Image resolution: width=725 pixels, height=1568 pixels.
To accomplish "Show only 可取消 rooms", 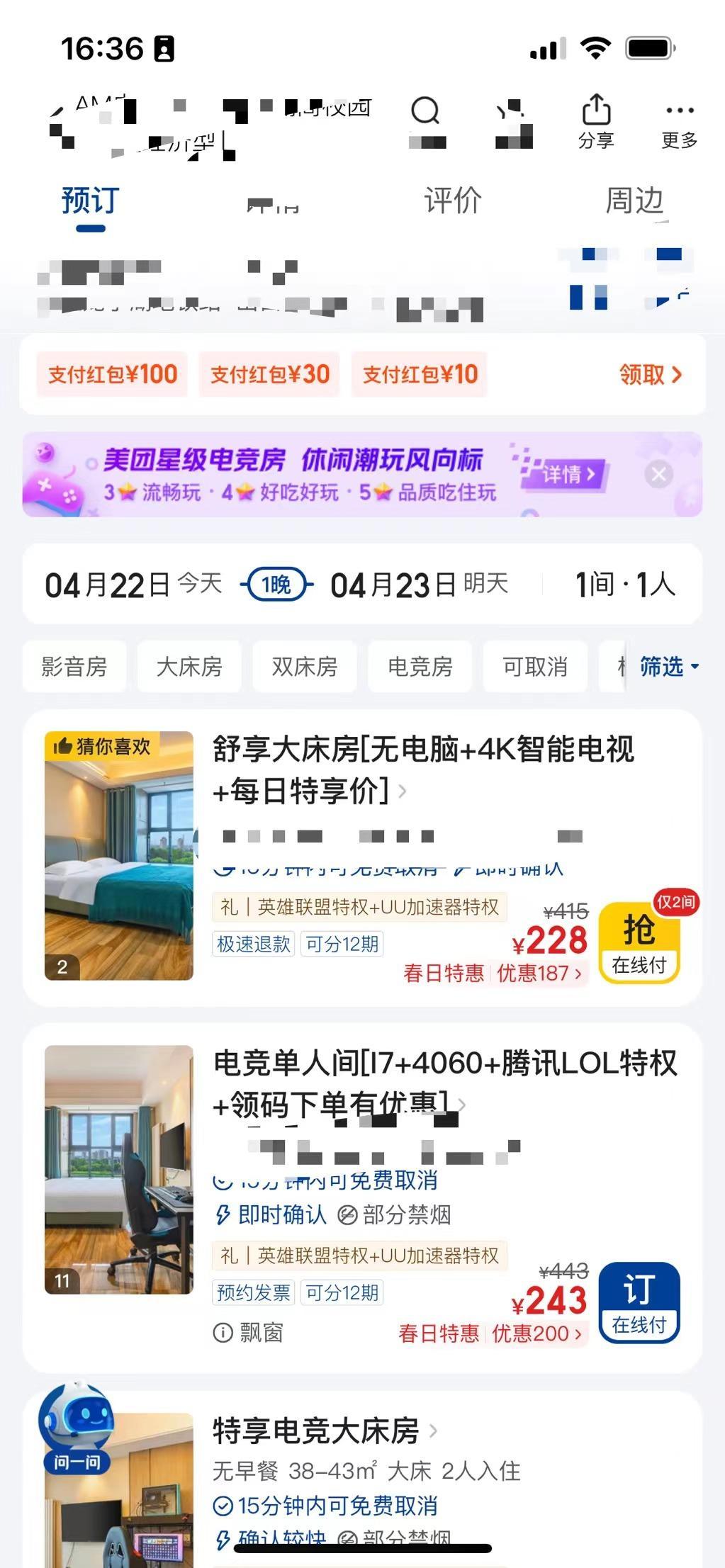I will [535, 666].
